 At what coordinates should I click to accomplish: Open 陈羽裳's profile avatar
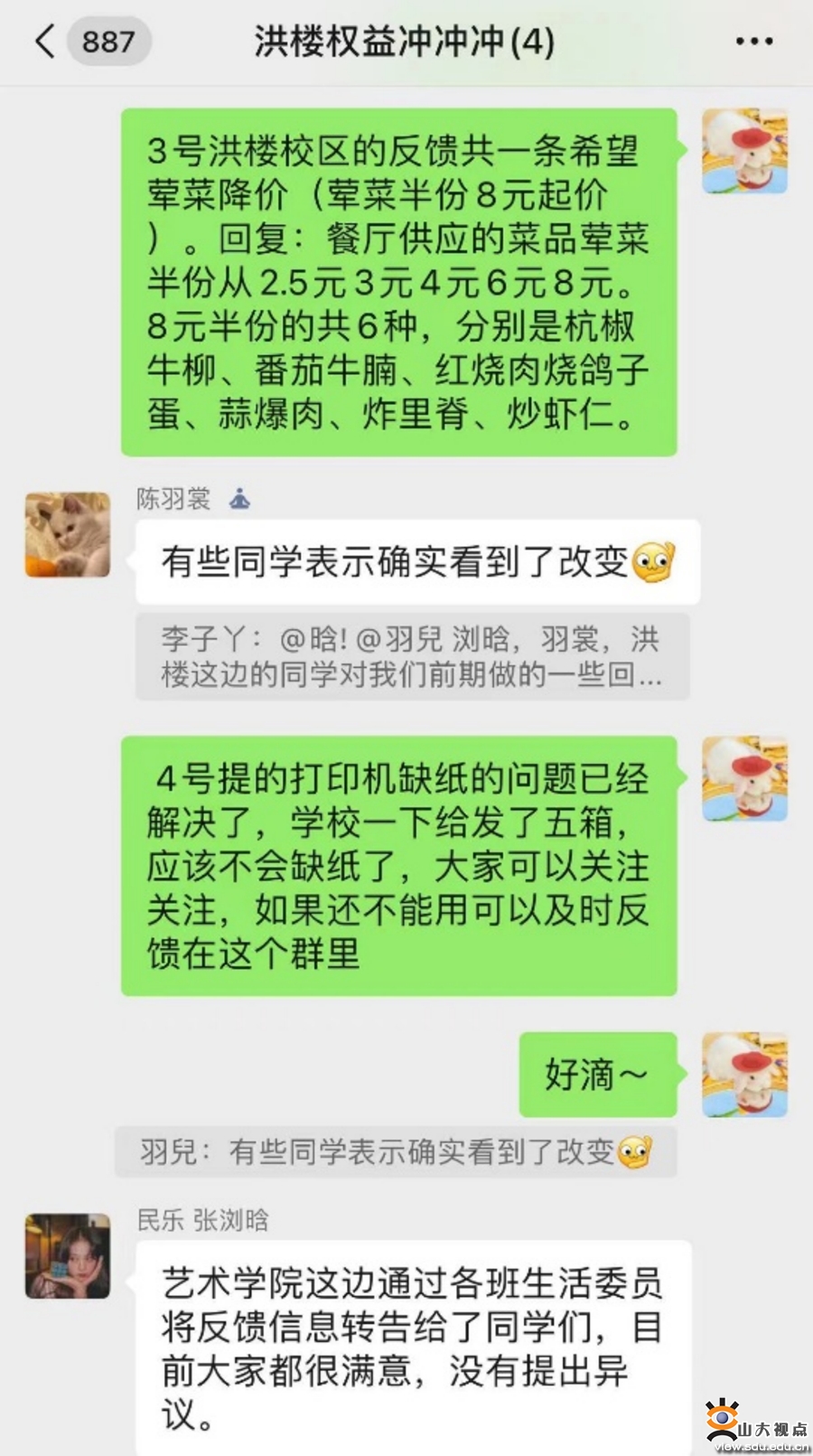point(68,535)
